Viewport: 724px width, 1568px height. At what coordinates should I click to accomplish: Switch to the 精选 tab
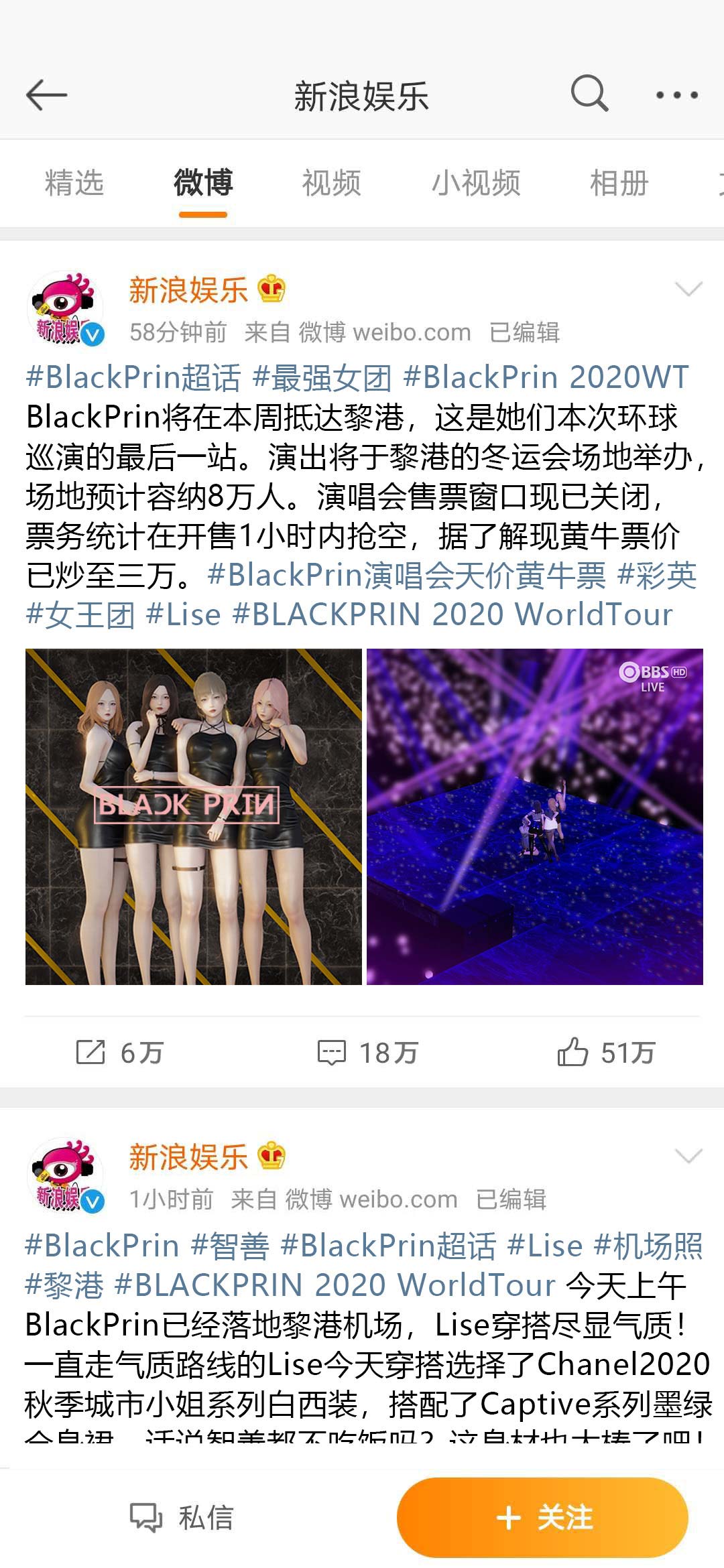pos(74,183)
